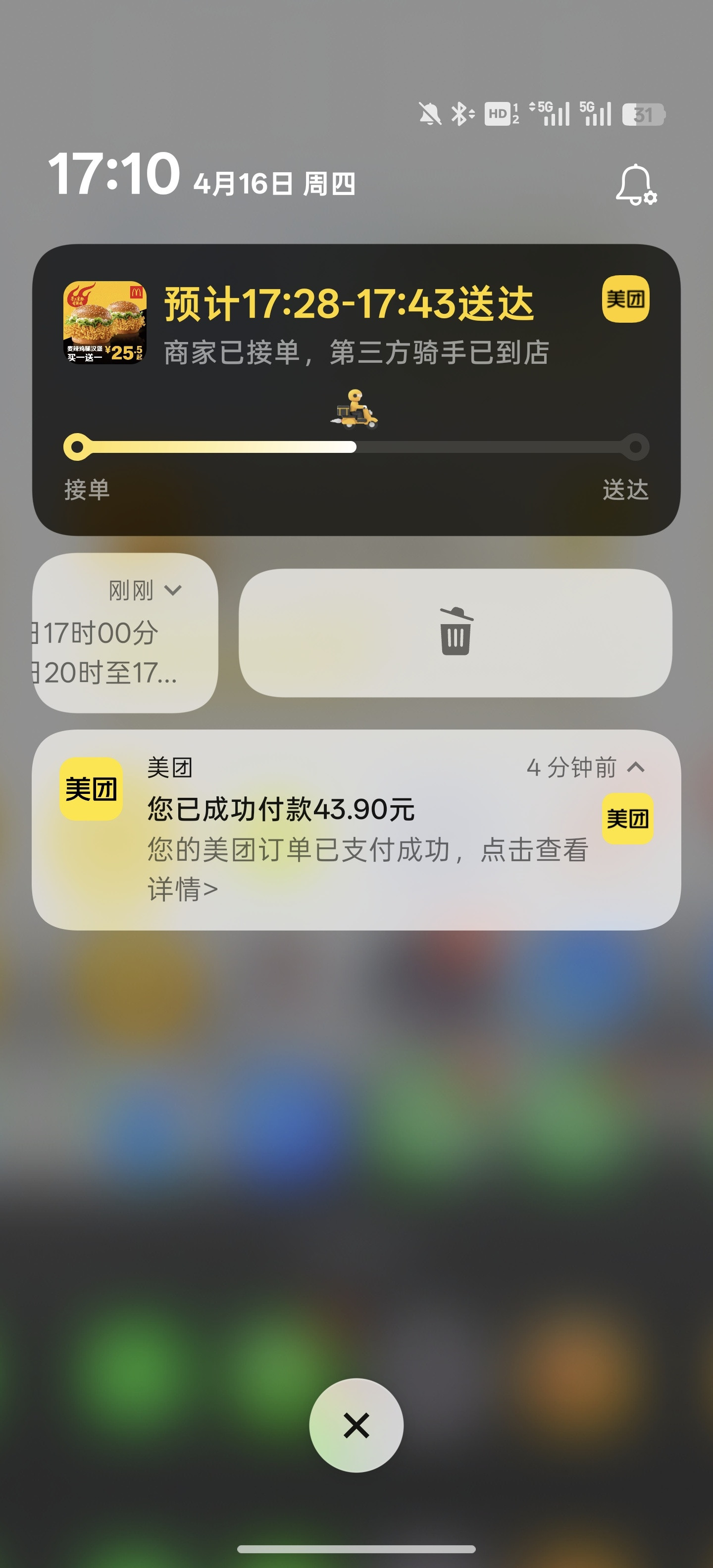The image size is (713, 1568).
Task: Tap the X button to close notifications
Action: point(356,1424)
